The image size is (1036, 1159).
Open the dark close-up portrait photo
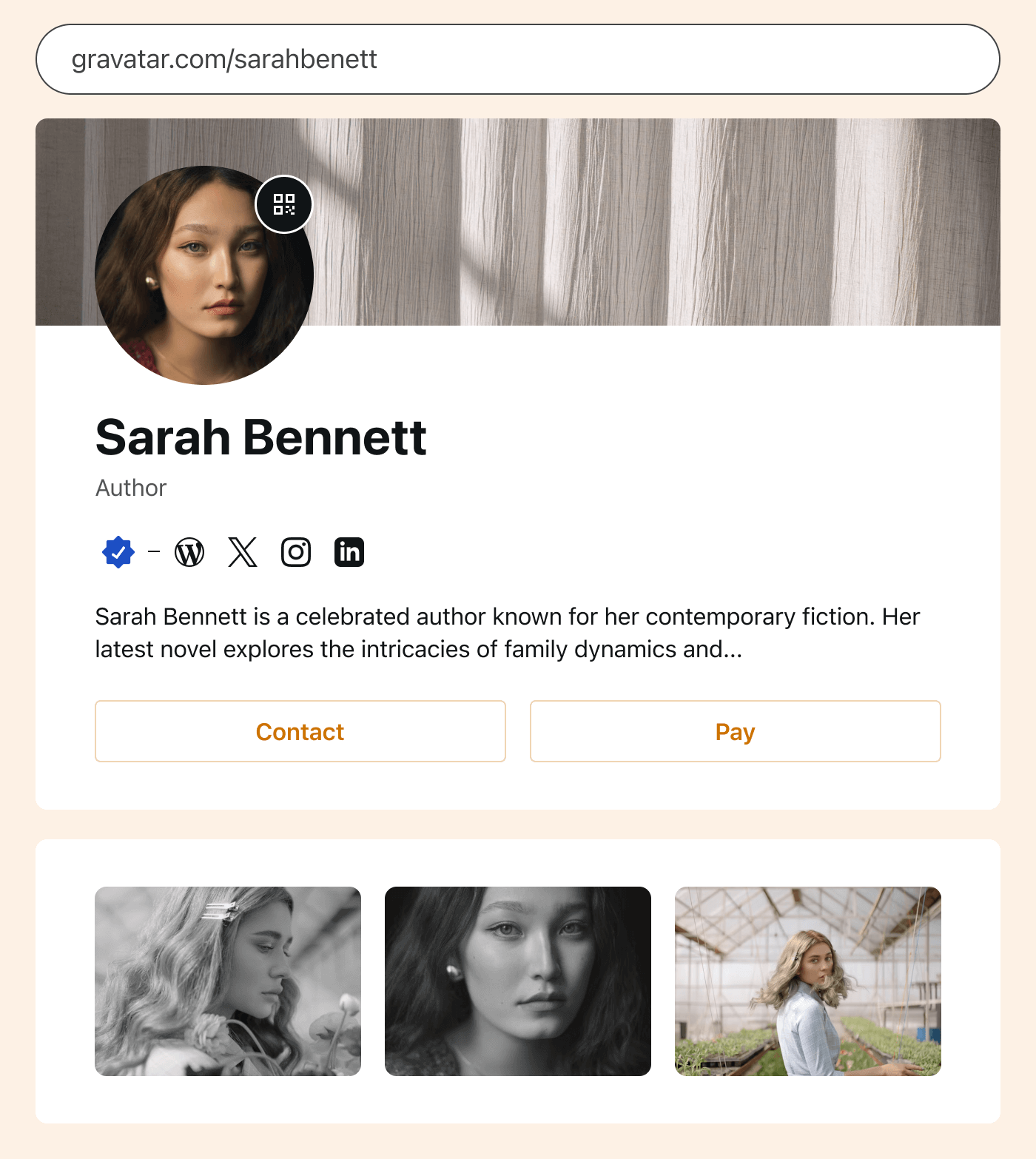point(518,981)
